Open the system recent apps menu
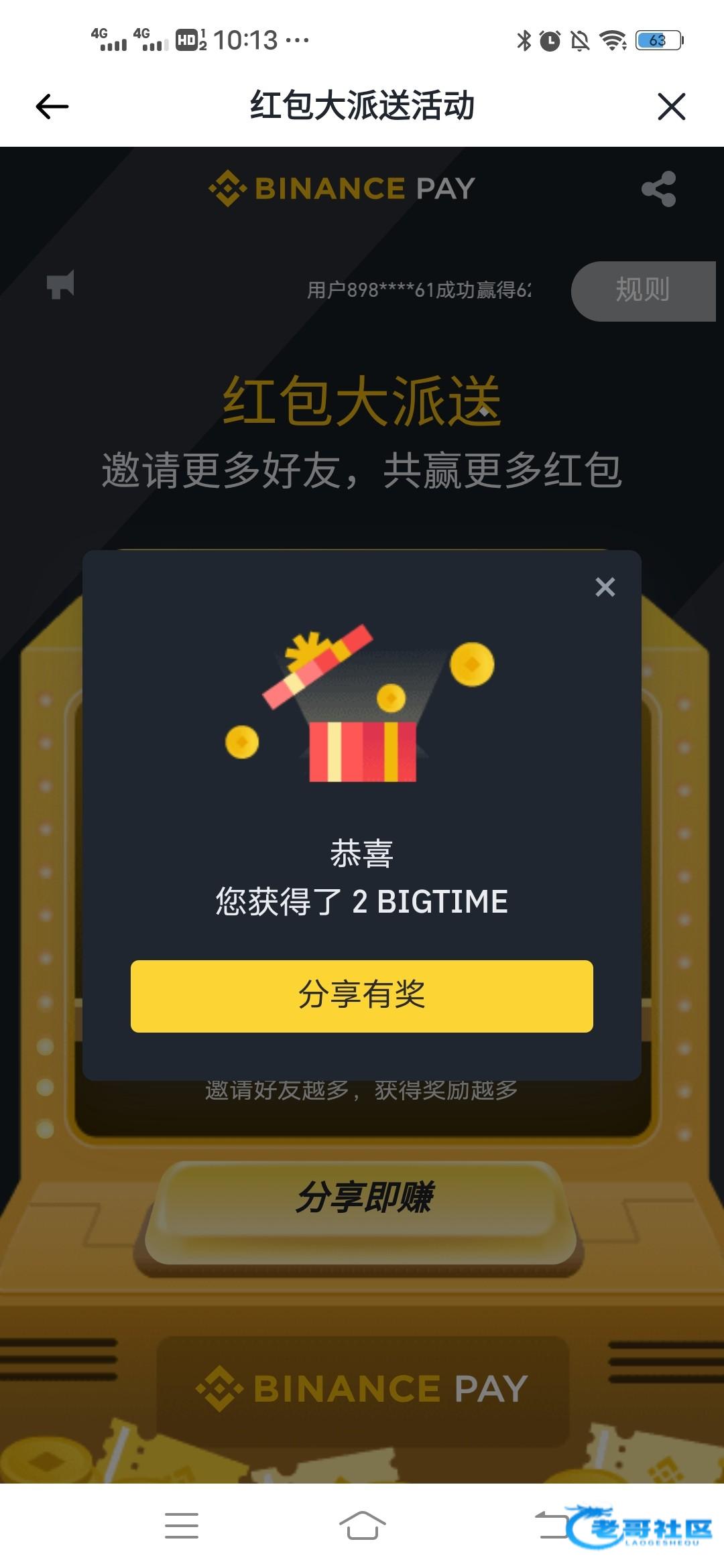This screenshot has width=724, height=1568. pos(182,1526)
